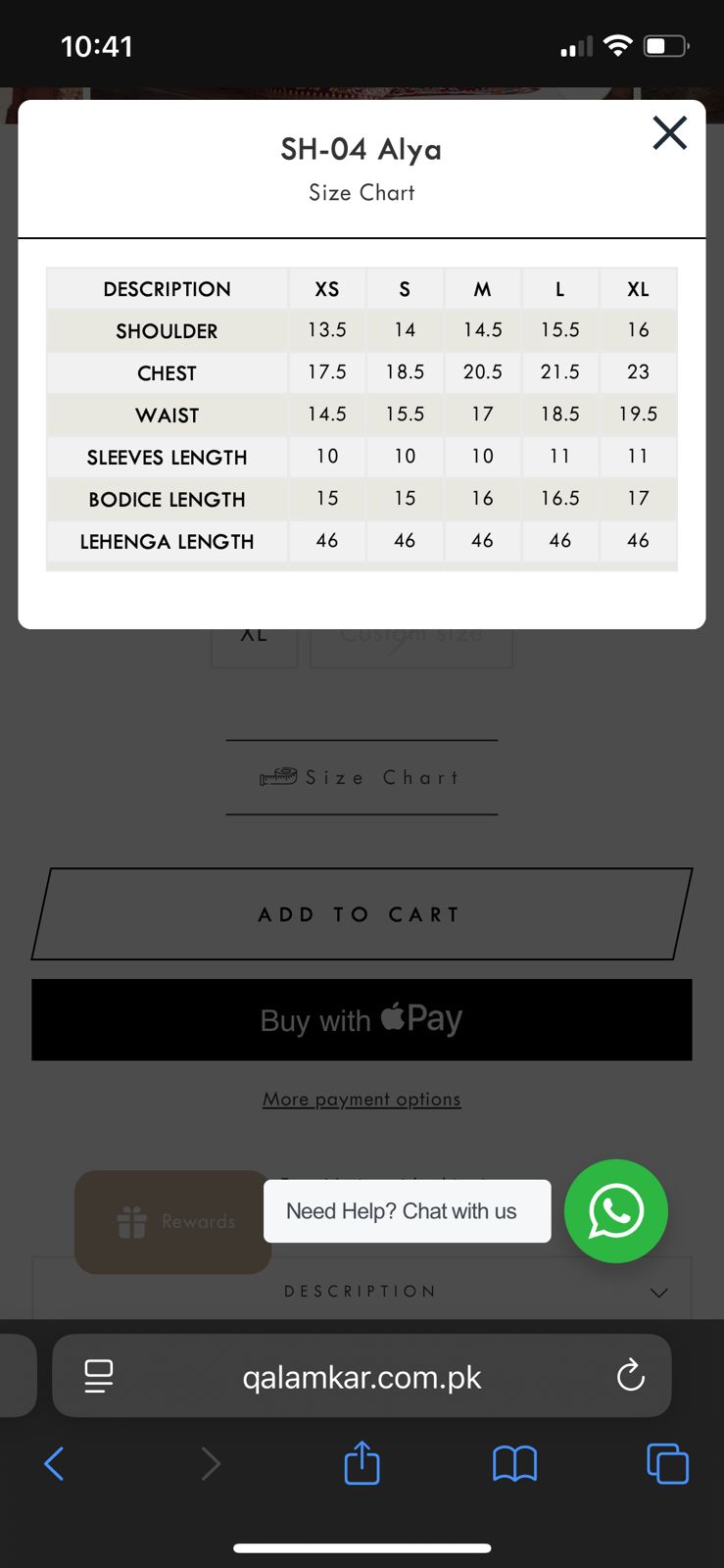Show all open Safari tabs
Image resolution: width=724 pixels, height=1568 pixels.
tap(667, 1464)
